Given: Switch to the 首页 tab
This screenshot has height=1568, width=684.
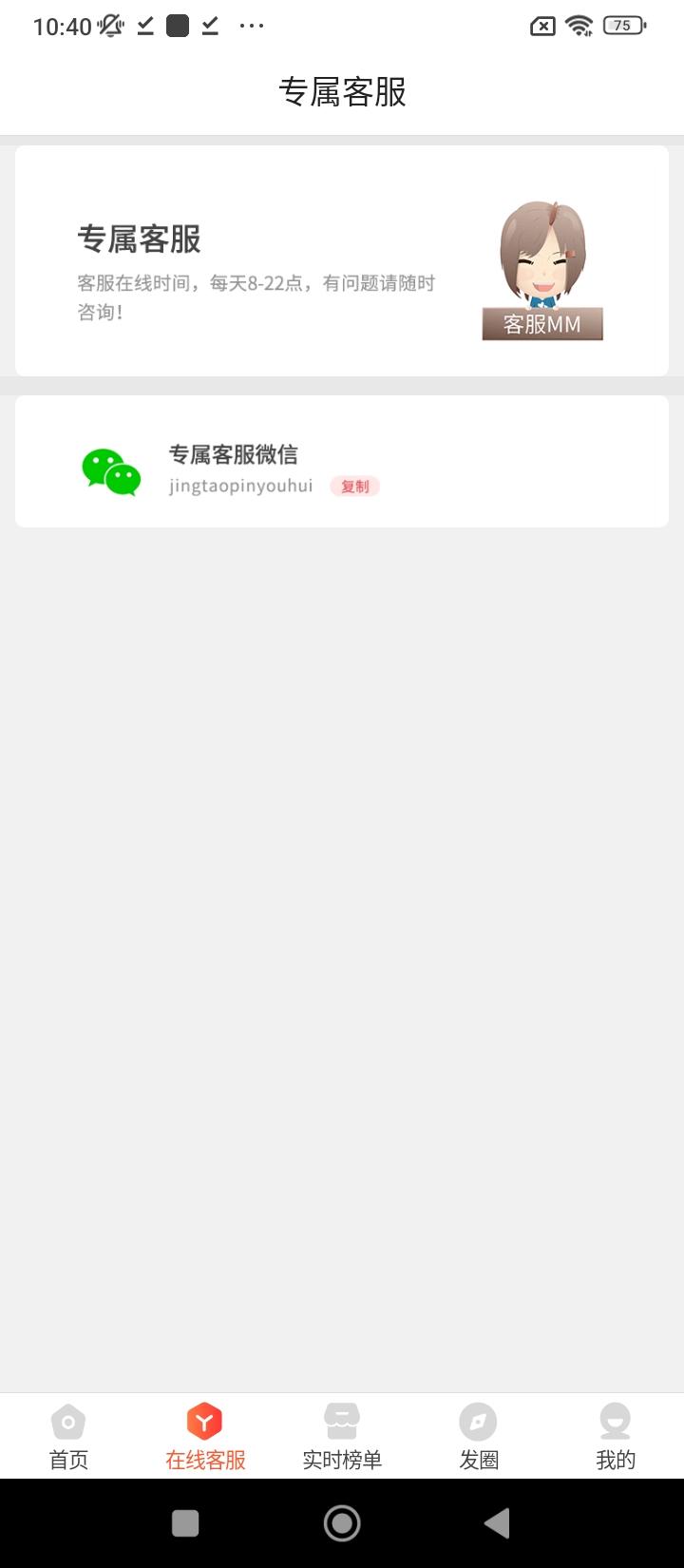Looking at the screenshot, I should [66, 1435].
